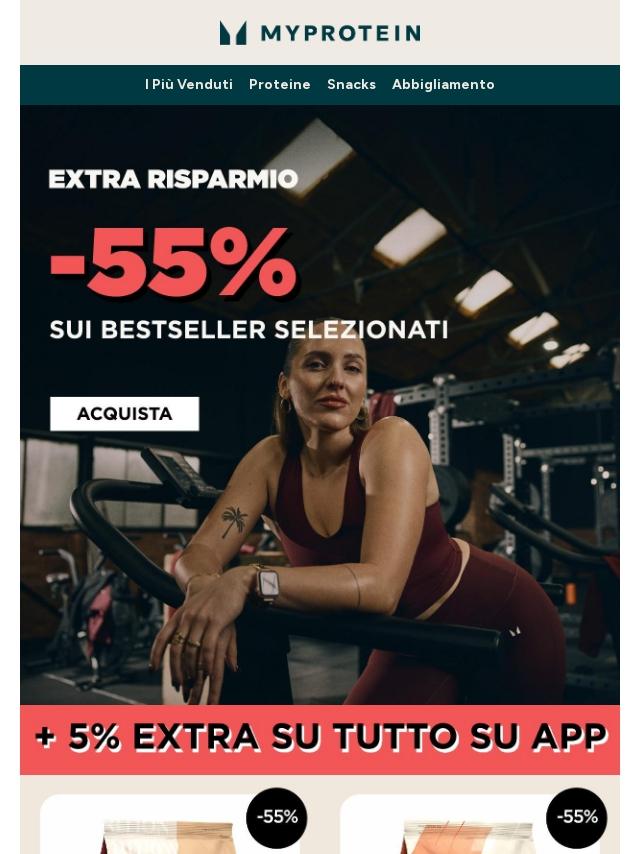640x854 pixels.
Task: Go to the Proteine section
Action: [x=279, y=85]
